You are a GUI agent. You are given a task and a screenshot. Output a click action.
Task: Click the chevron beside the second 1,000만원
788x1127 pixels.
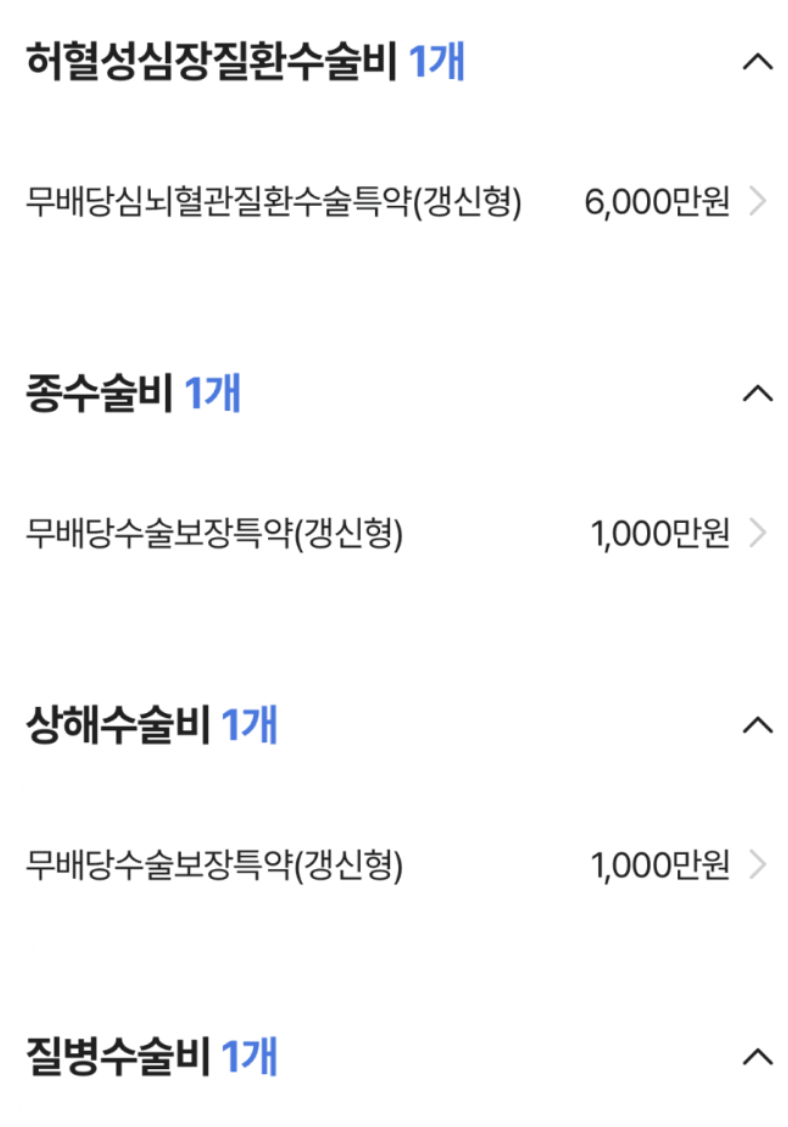(758, 868)
